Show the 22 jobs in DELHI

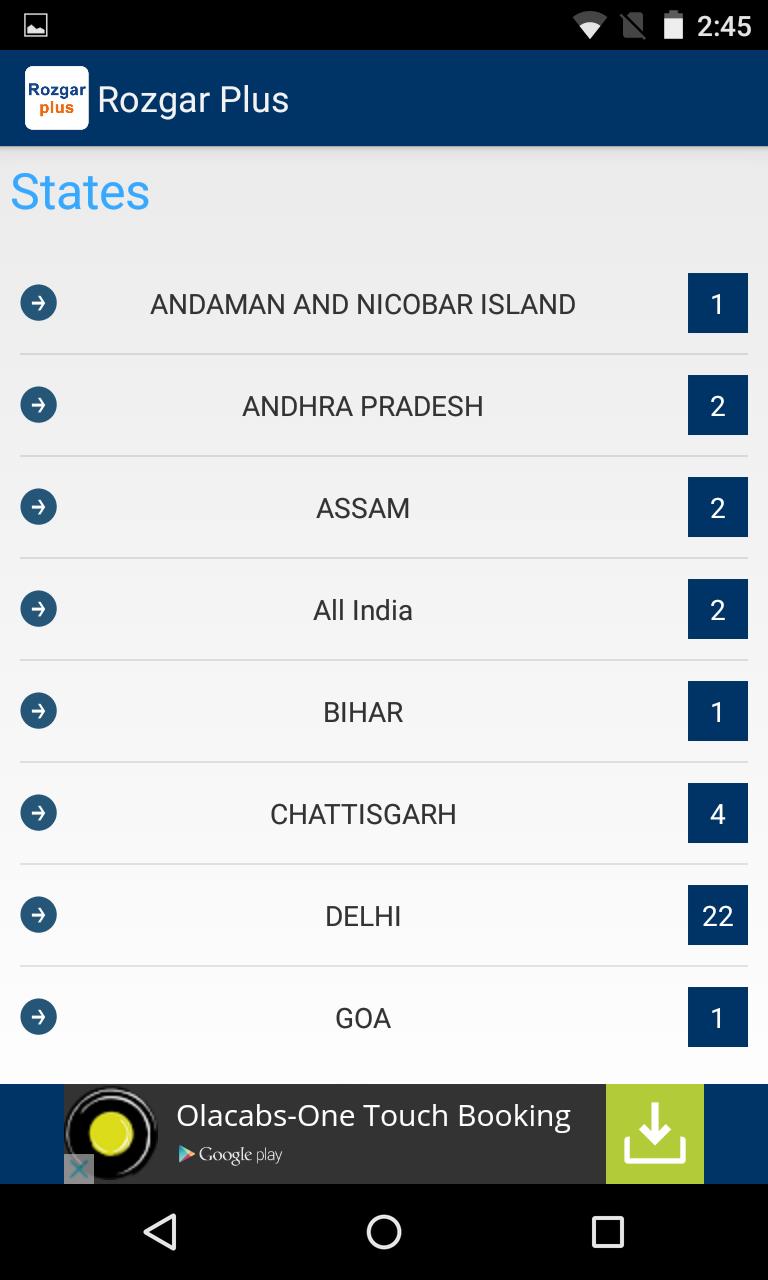point(362,916)
